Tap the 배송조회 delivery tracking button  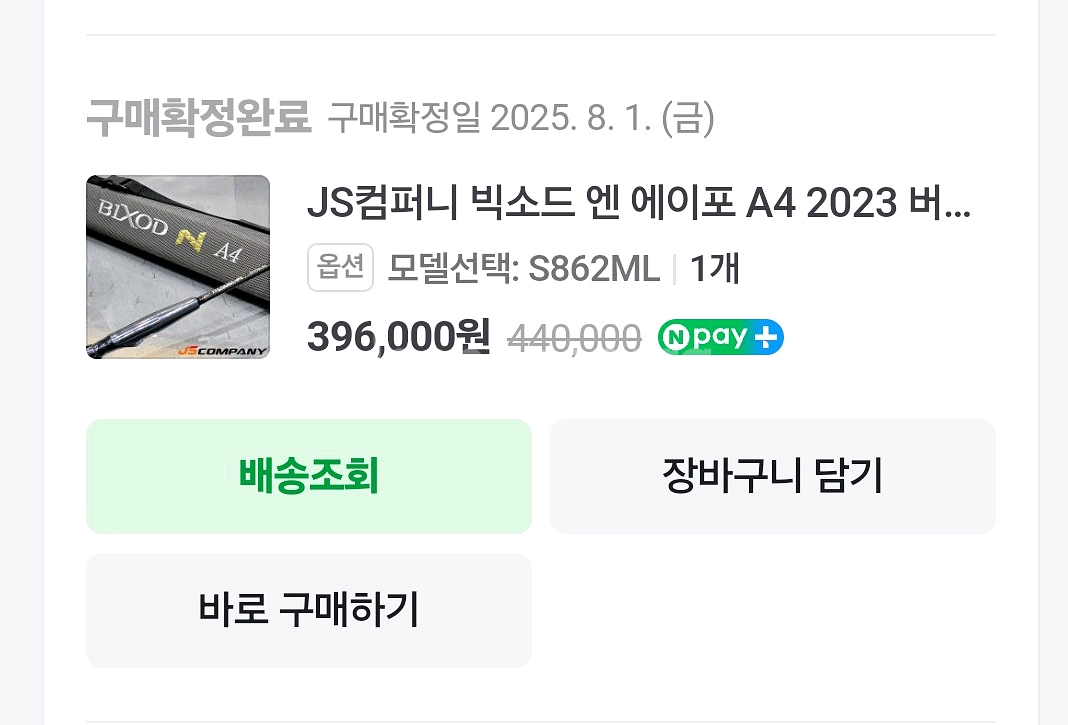(x=309, y=476)
